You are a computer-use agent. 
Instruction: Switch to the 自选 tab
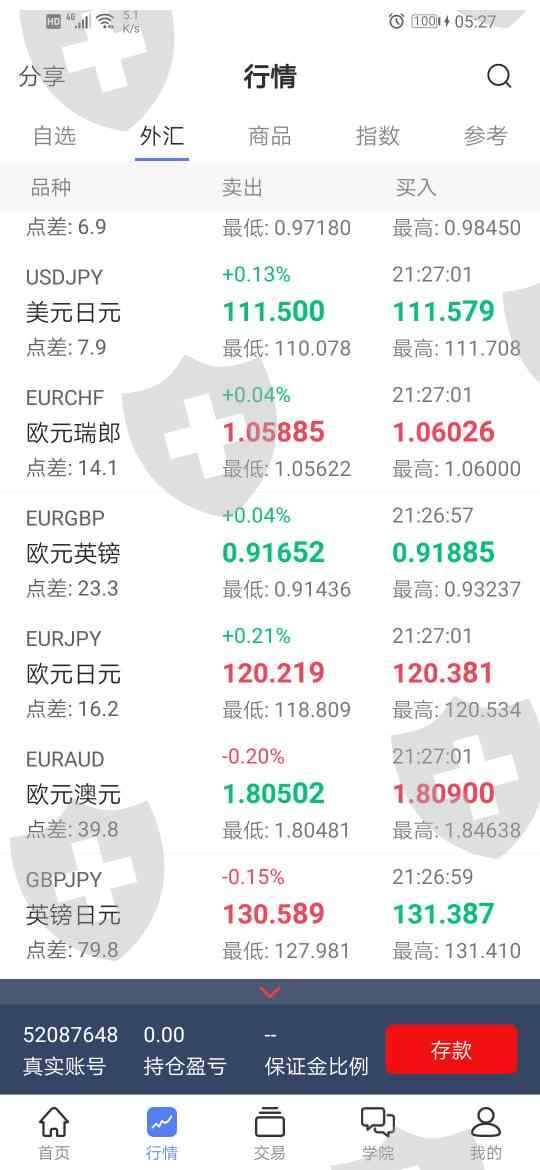[x=54, y=136]
